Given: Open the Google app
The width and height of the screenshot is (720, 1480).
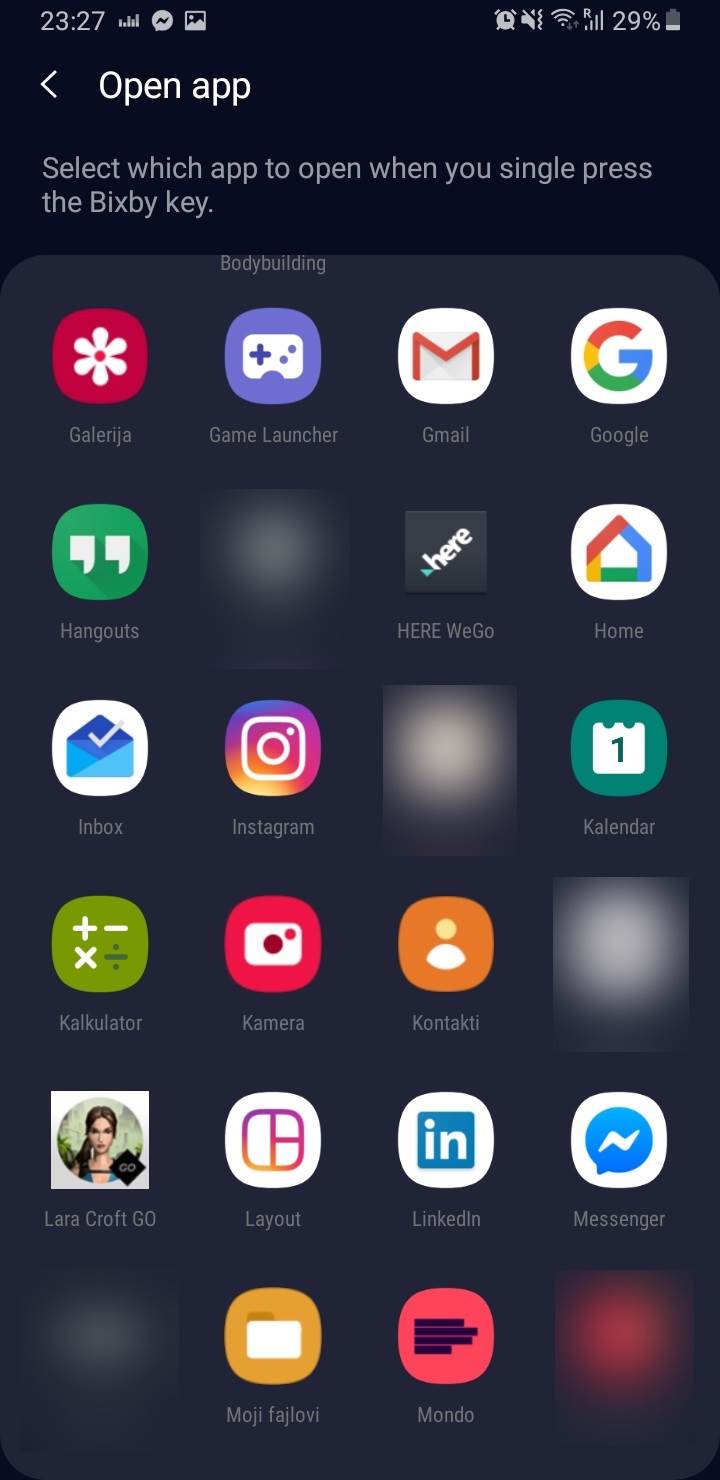Looking at the screenshot, I should [x=619, y=355].
